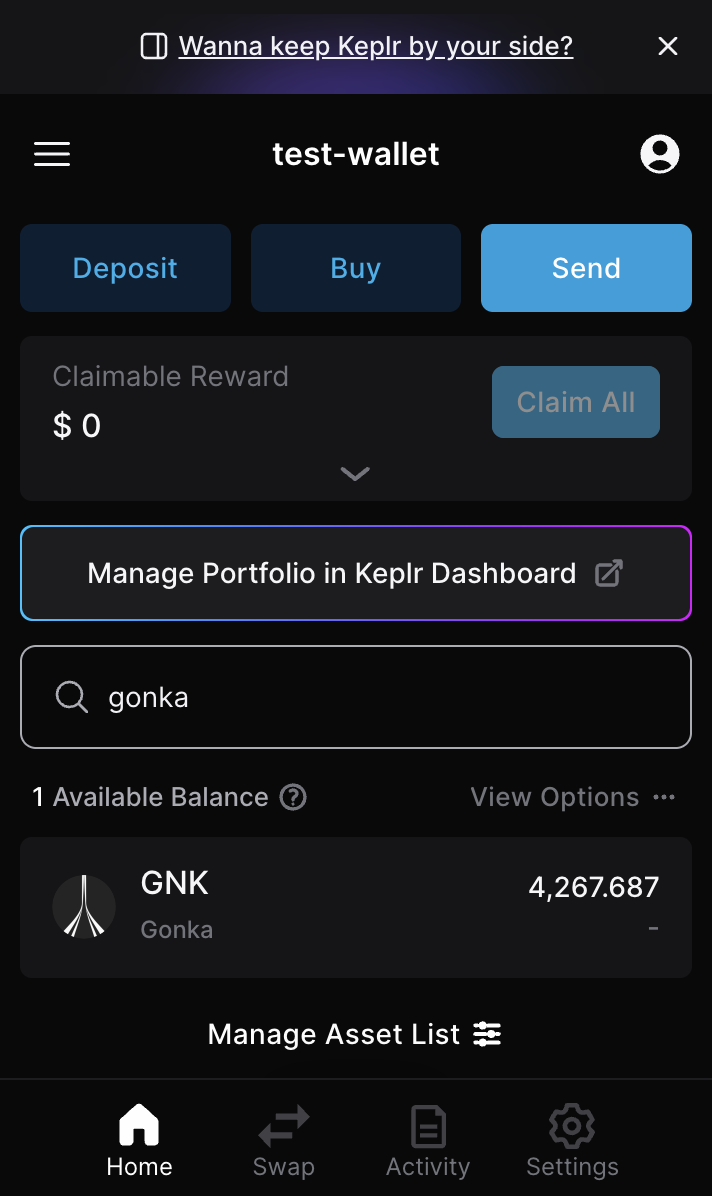712x1196 pixels.
Task: Switch to the Activity tab
Action: (428, 1140)
